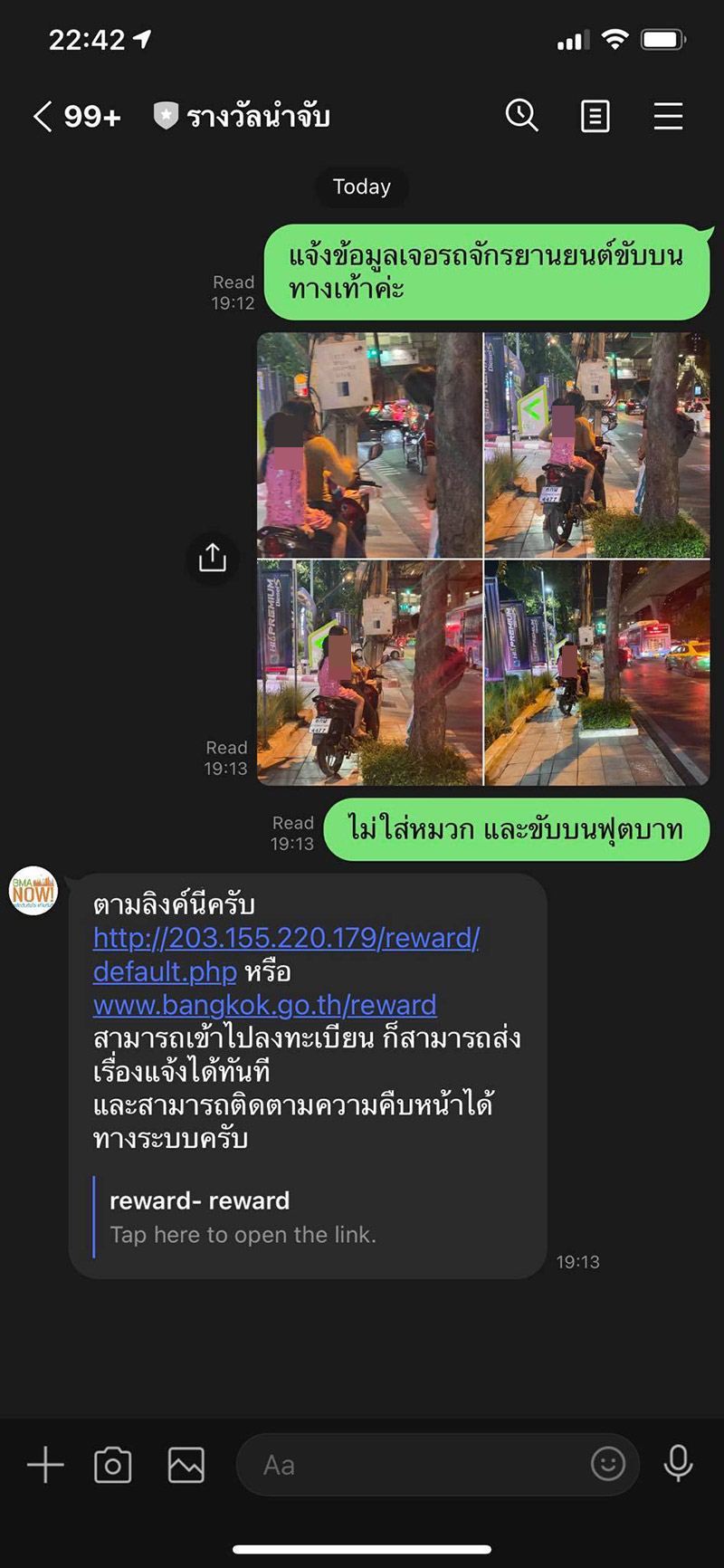Open the bottom-left motorcycle photo
724x1568 pixels.
369,672
